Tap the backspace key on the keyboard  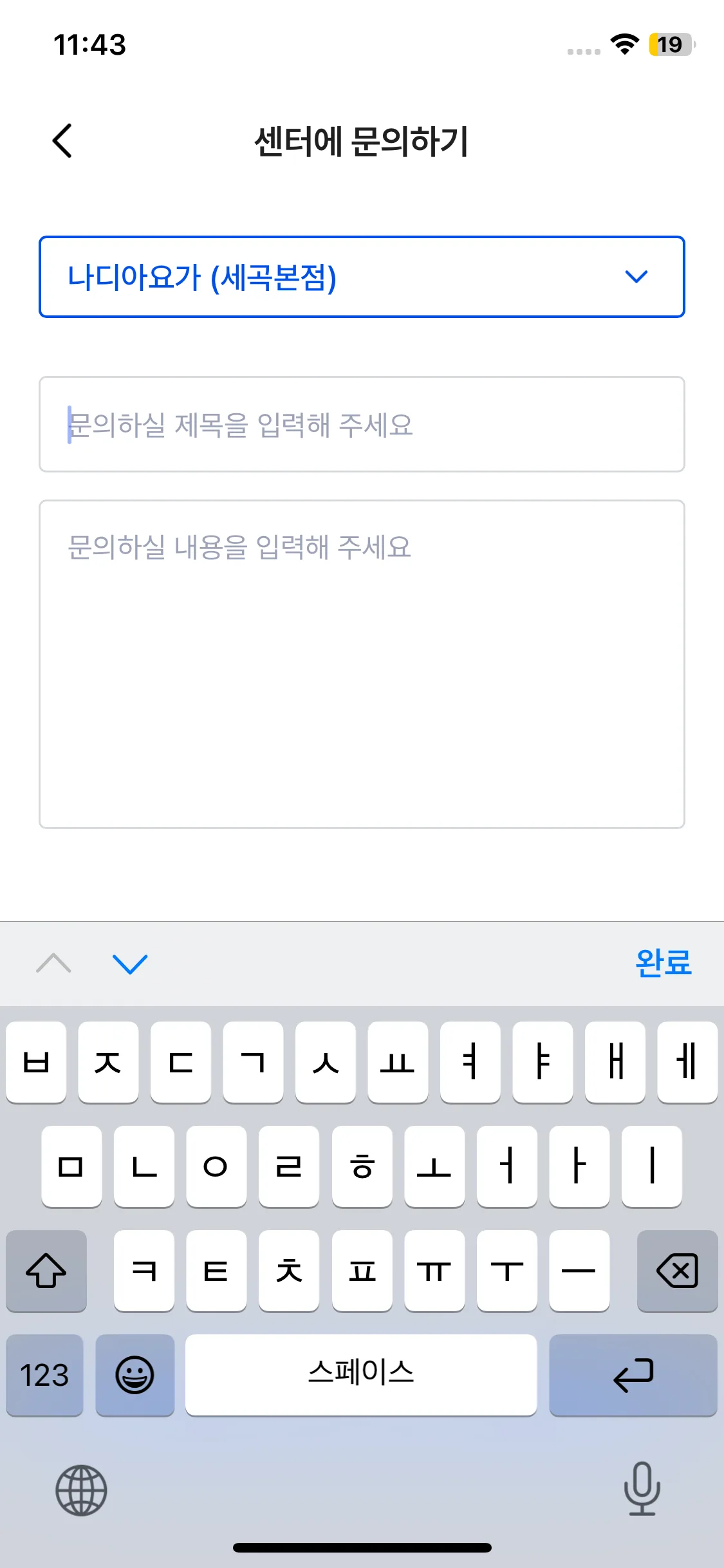click(677, 1271)
